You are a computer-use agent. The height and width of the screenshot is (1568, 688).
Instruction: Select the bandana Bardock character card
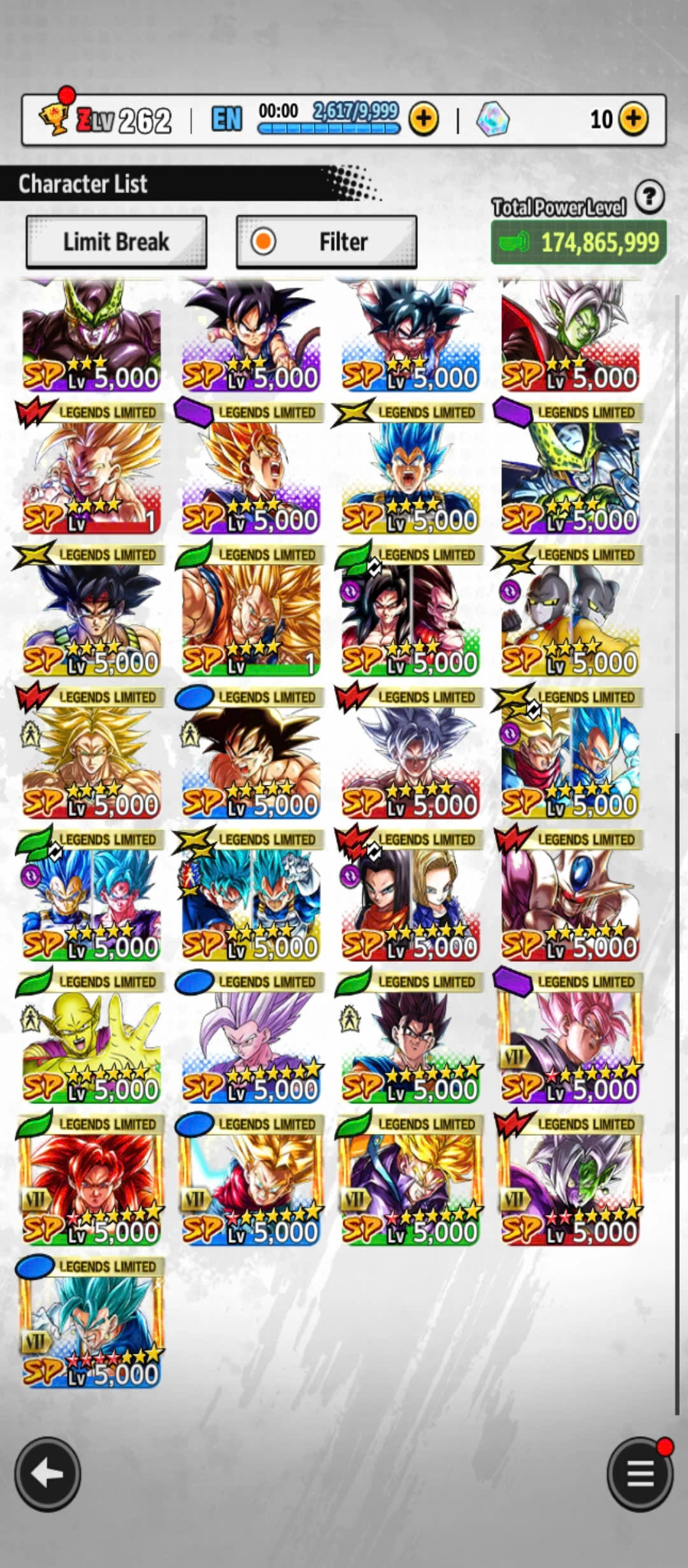[x=91, y=613]
